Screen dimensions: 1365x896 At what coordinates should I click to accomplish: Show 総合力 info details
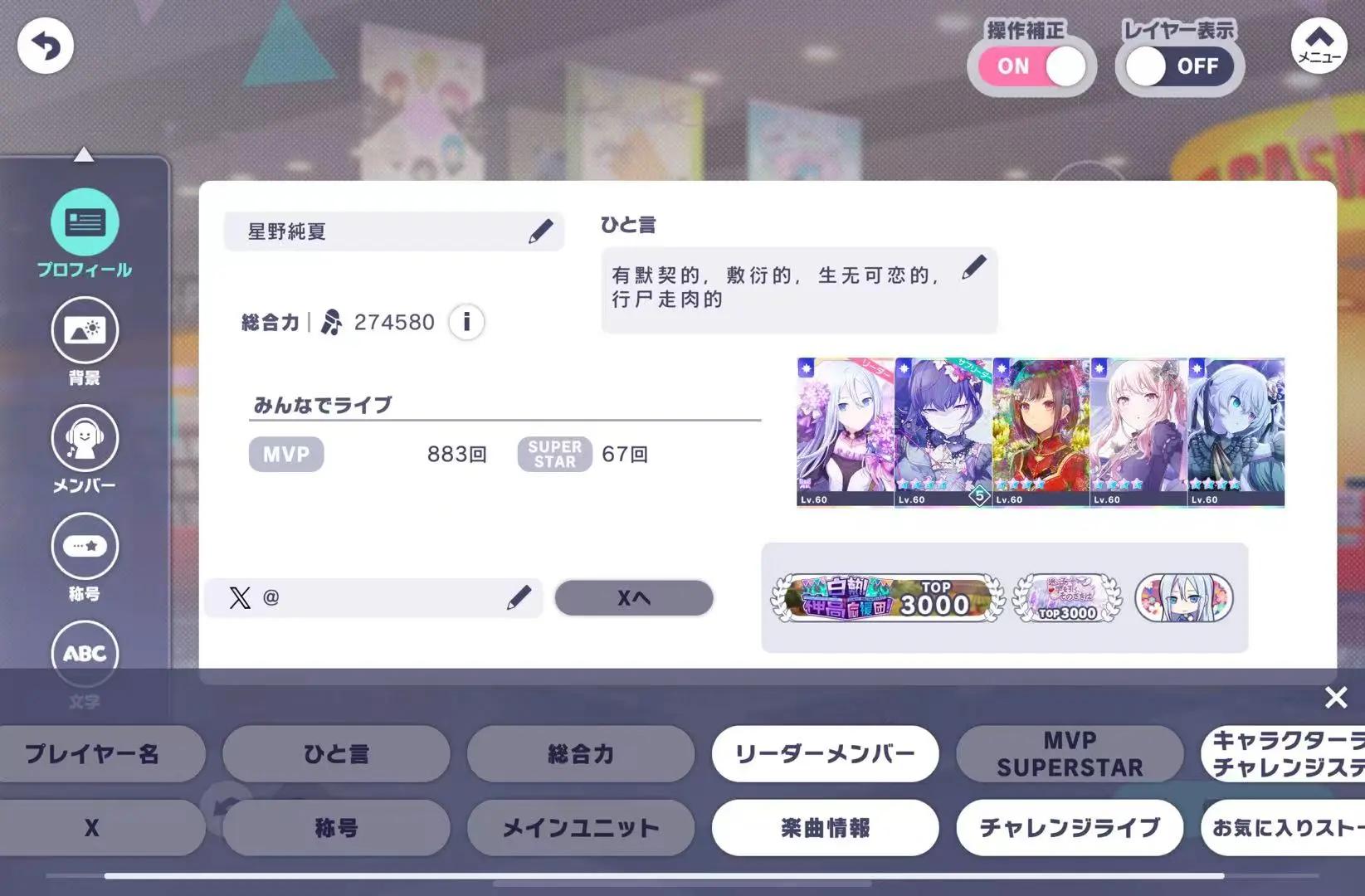click(466, 322)
